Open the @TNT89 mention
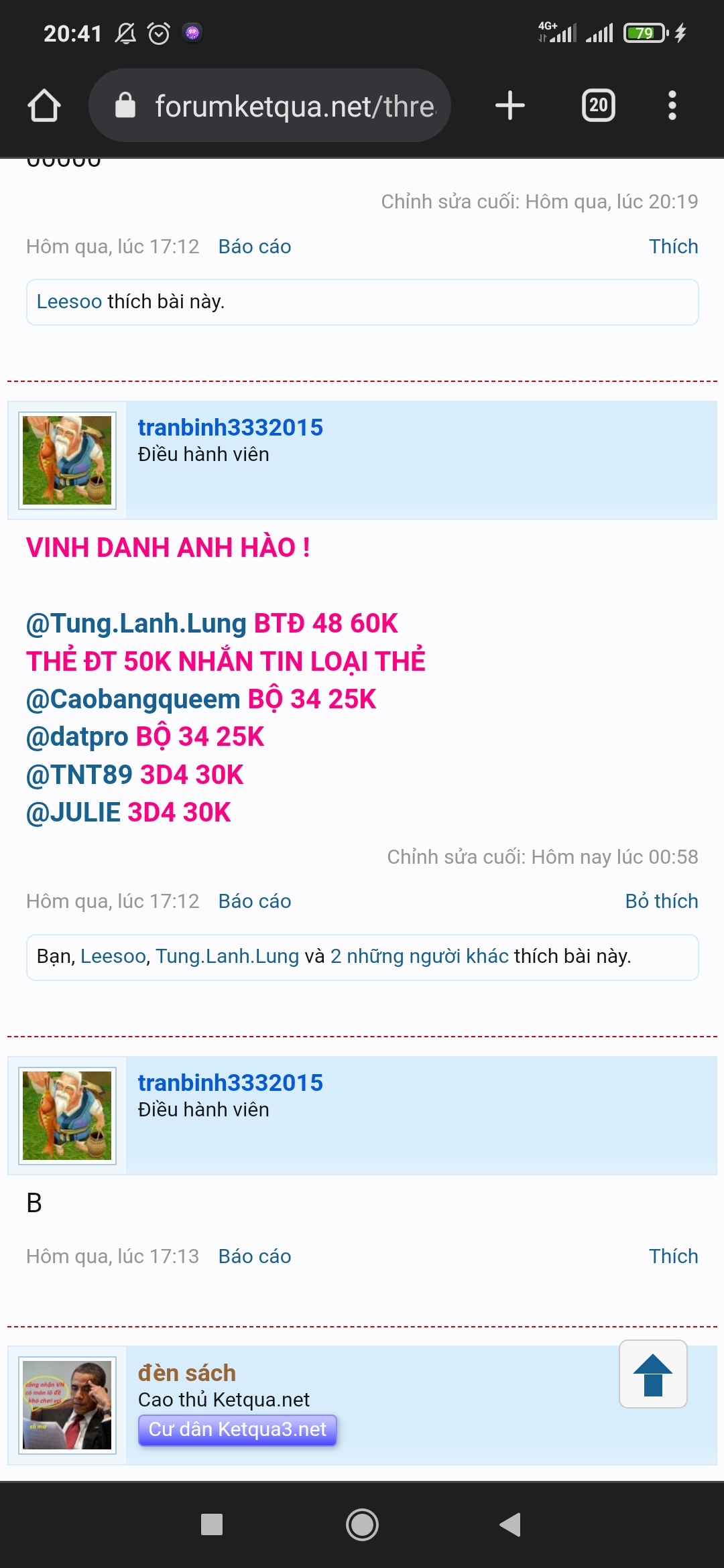The height and width of the screenshot is (1568, 724). click(x=79, y=775)
